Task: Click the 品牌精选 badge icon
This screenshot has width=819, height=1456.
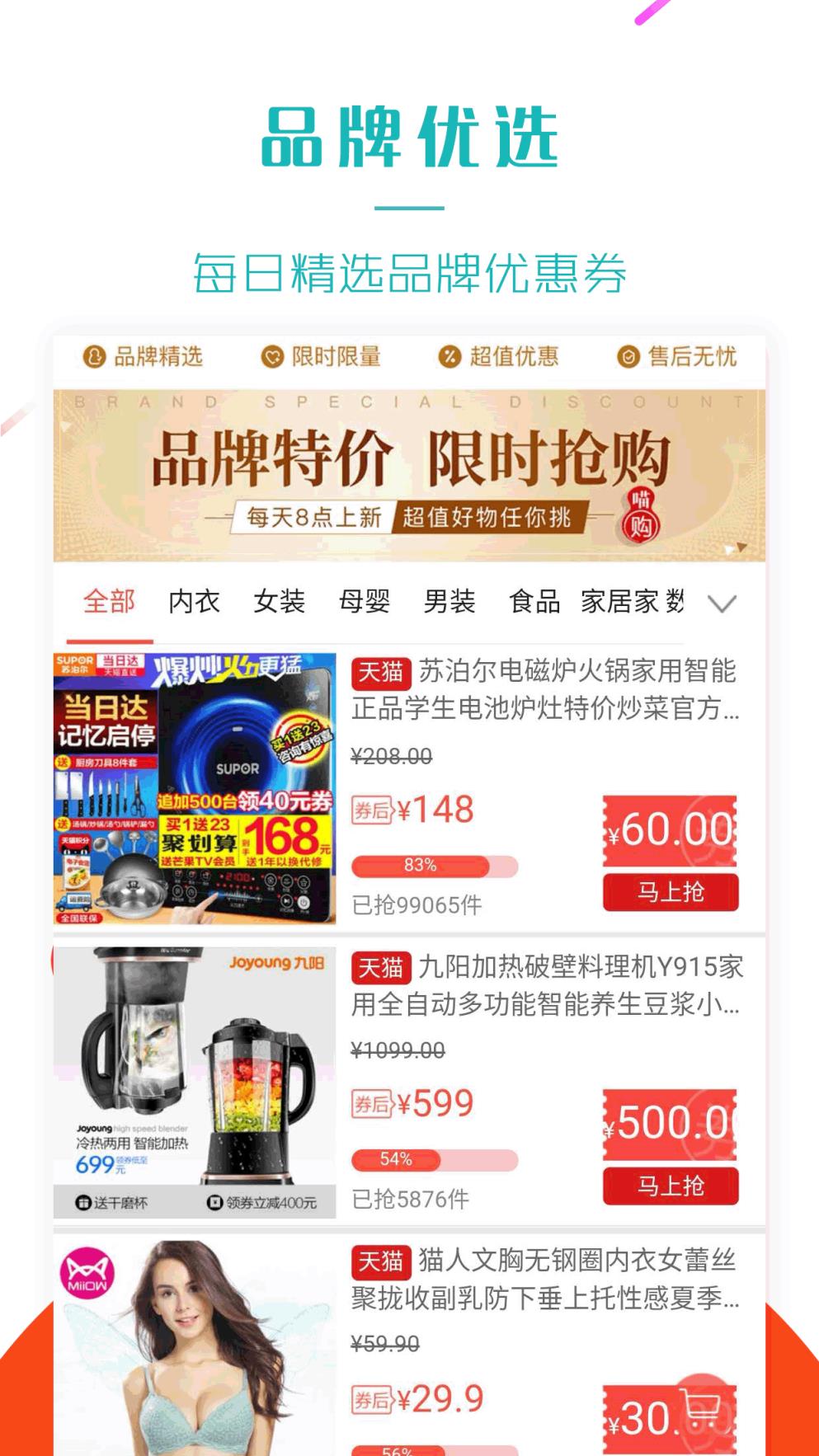Action: [x=95, y=356]
